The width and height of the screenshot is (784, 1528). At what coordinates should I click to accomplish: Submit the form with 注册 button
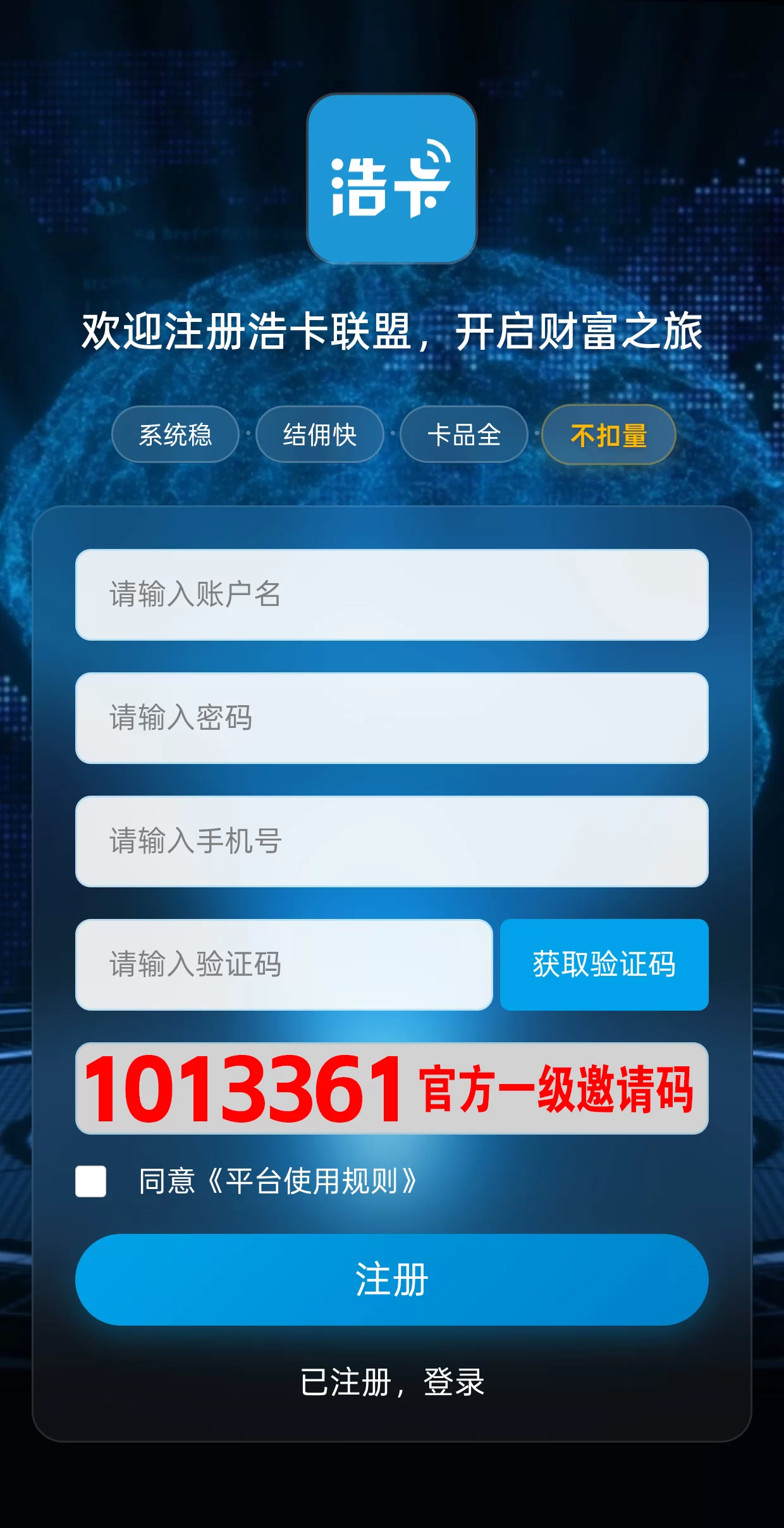(x=391, y=1279)
